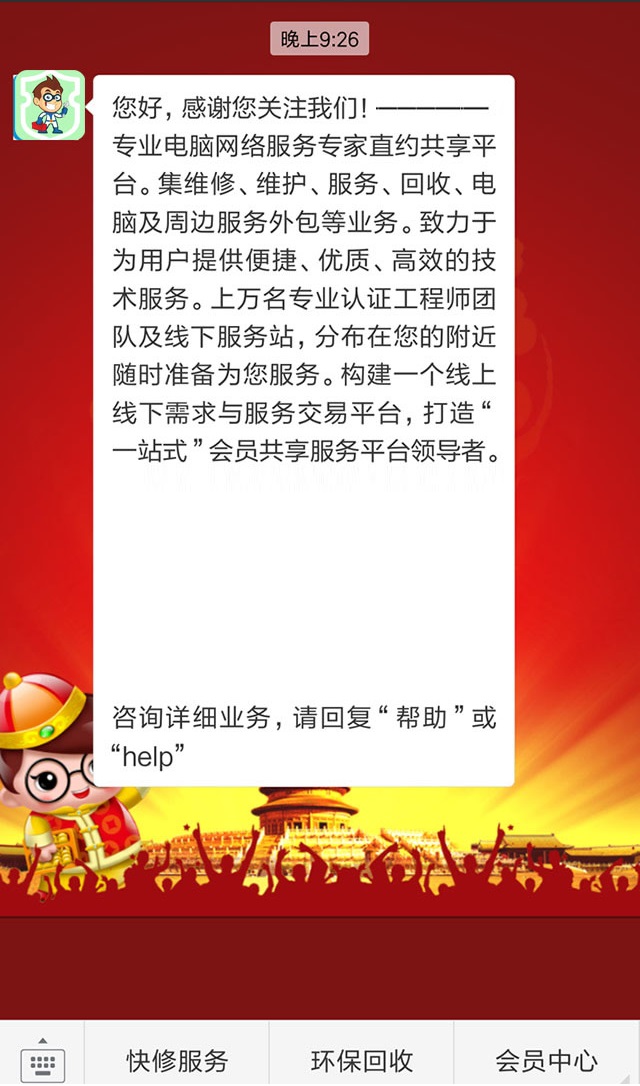640x1086 pixels.
Task: Open the 快修服务 menu
Action: pyautogui.click(x=177, y=1060)
